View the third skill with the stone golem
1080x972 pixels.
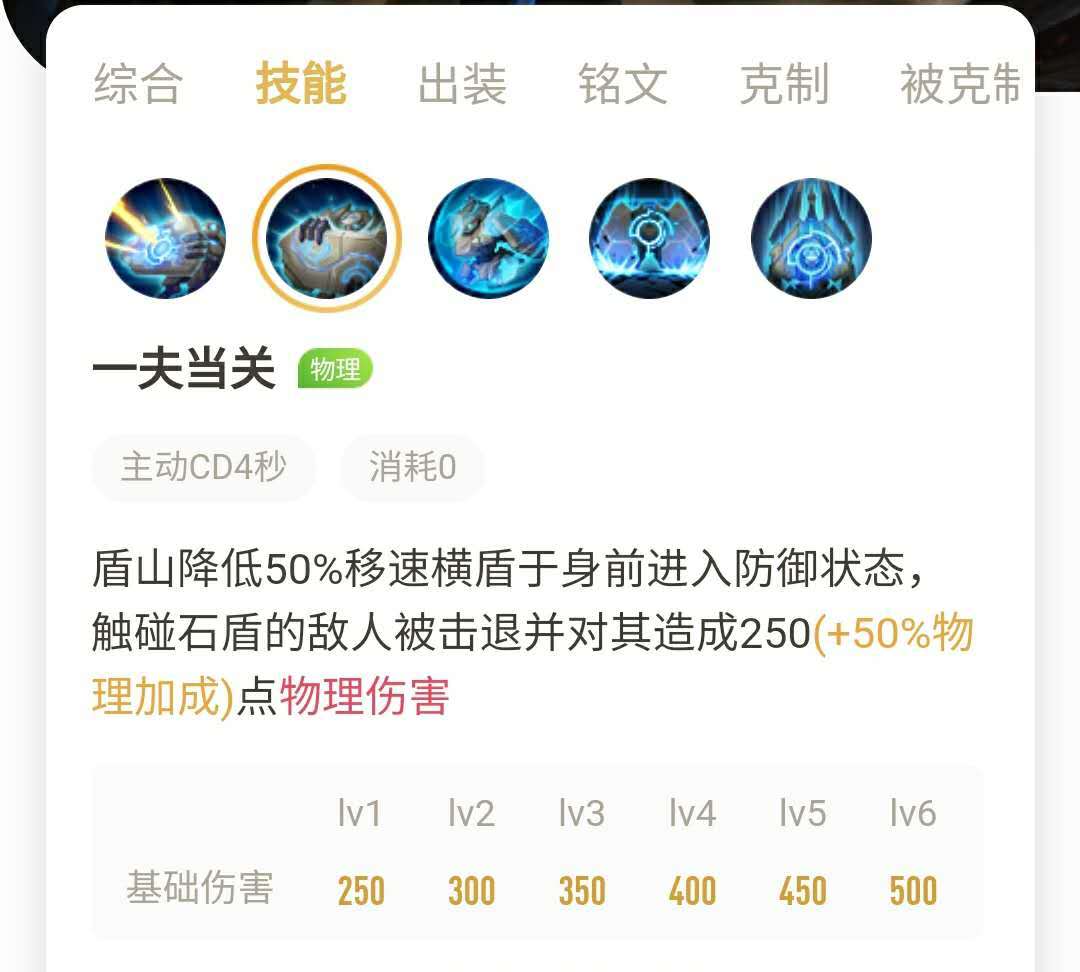click(488, 239)
